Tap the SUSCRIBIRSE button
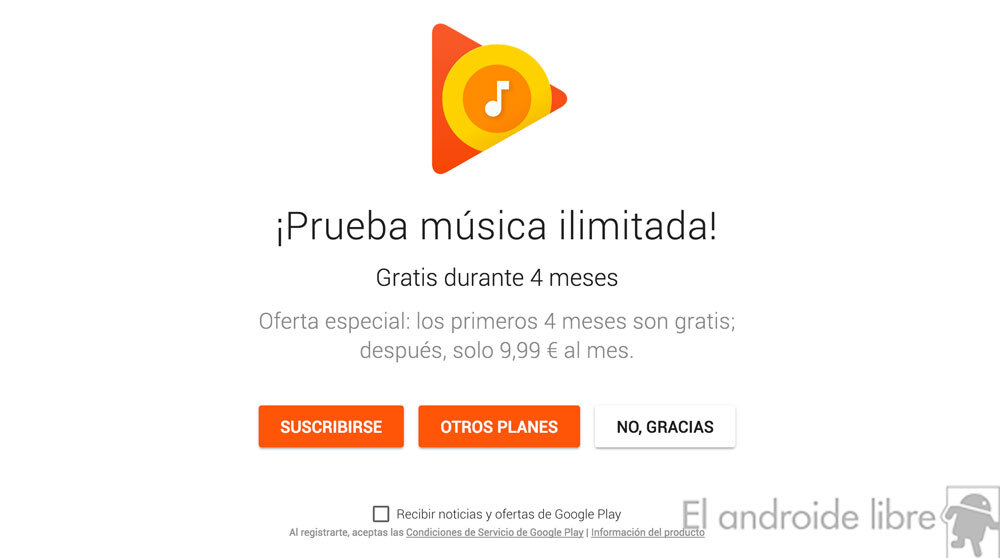 click(x=331, y=427)
